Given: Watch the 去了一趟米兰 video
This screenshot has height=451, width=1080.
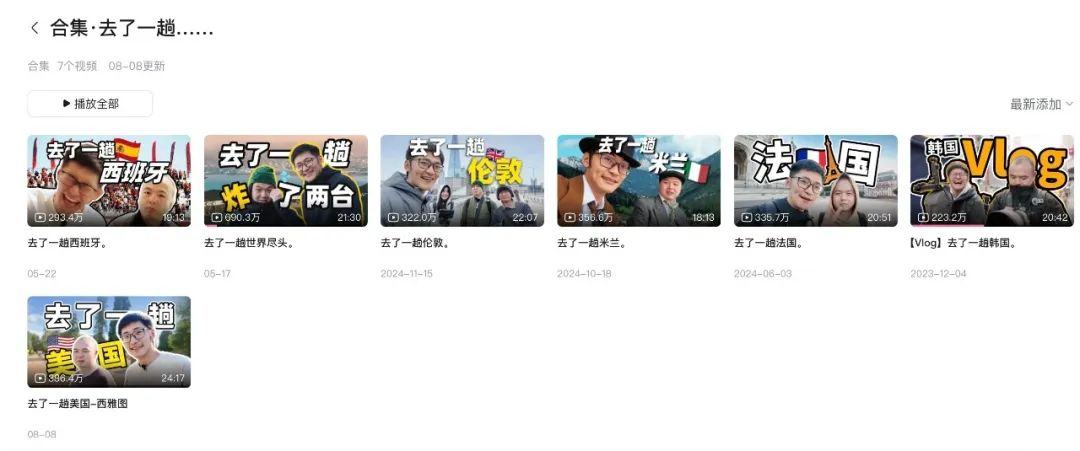Looking at the screenshot, I should (x=638, y=181).
